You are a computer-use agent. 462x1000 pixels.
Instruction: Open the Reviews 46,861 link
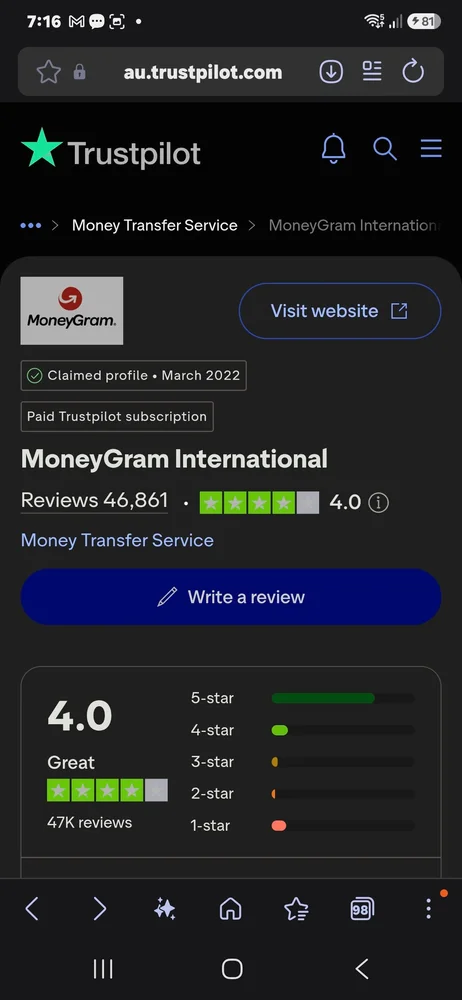94,501
